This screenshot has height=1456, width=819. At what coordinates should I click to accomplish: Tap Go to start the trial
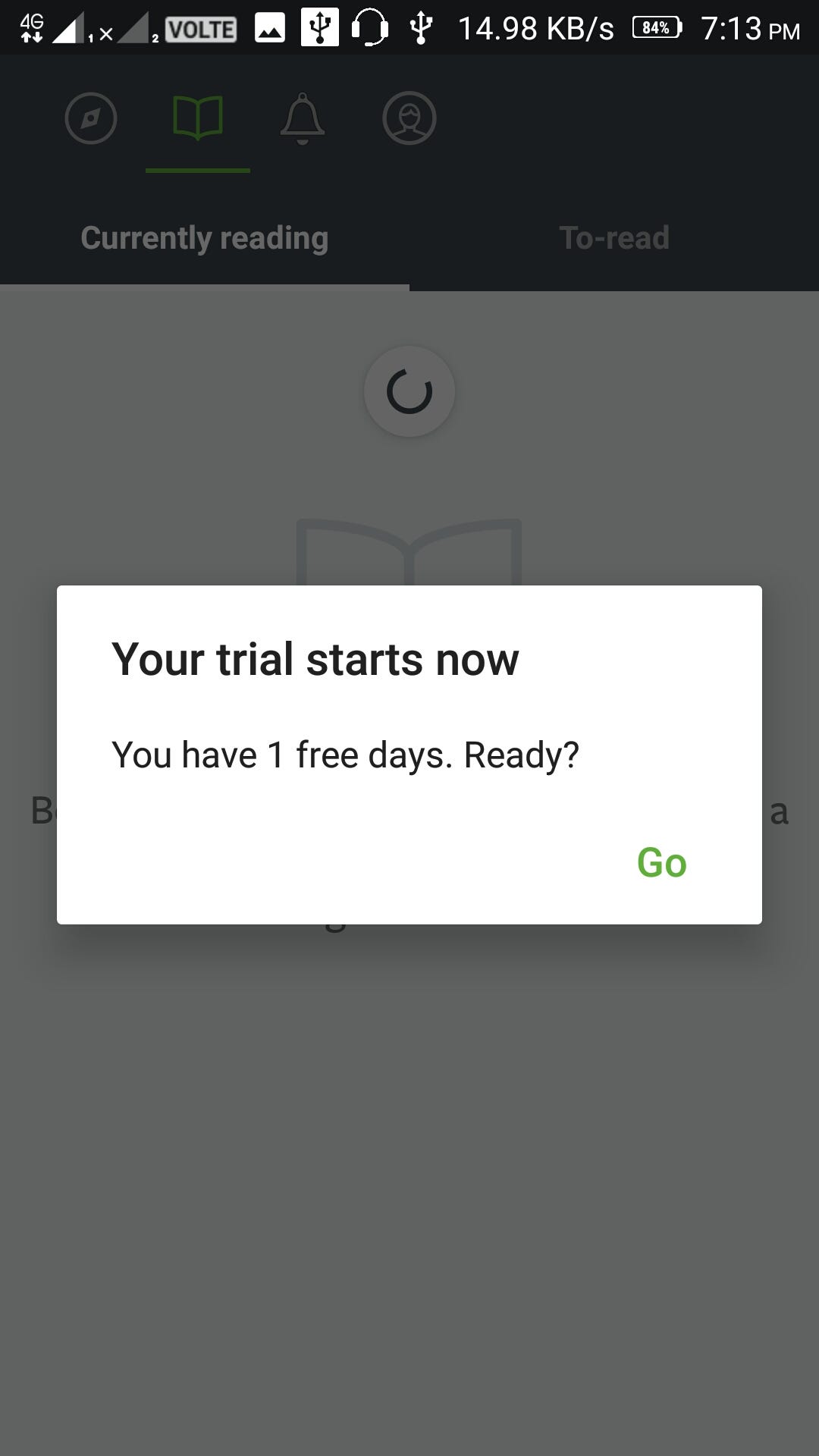coord(661,863)
